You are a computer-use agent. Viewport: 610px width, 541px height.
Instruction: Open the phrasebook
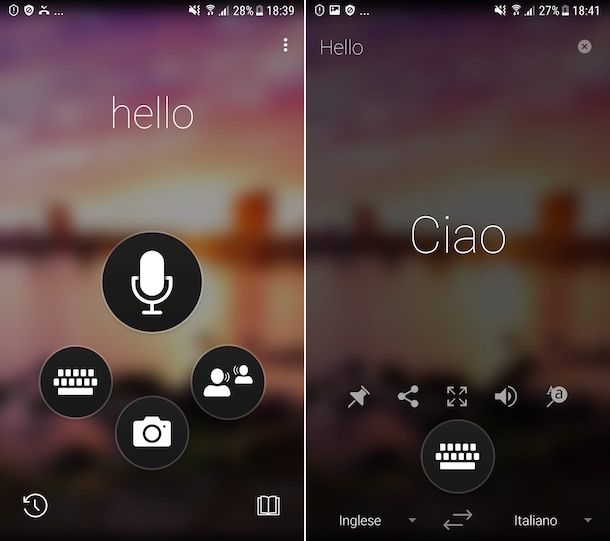point(268,505)
